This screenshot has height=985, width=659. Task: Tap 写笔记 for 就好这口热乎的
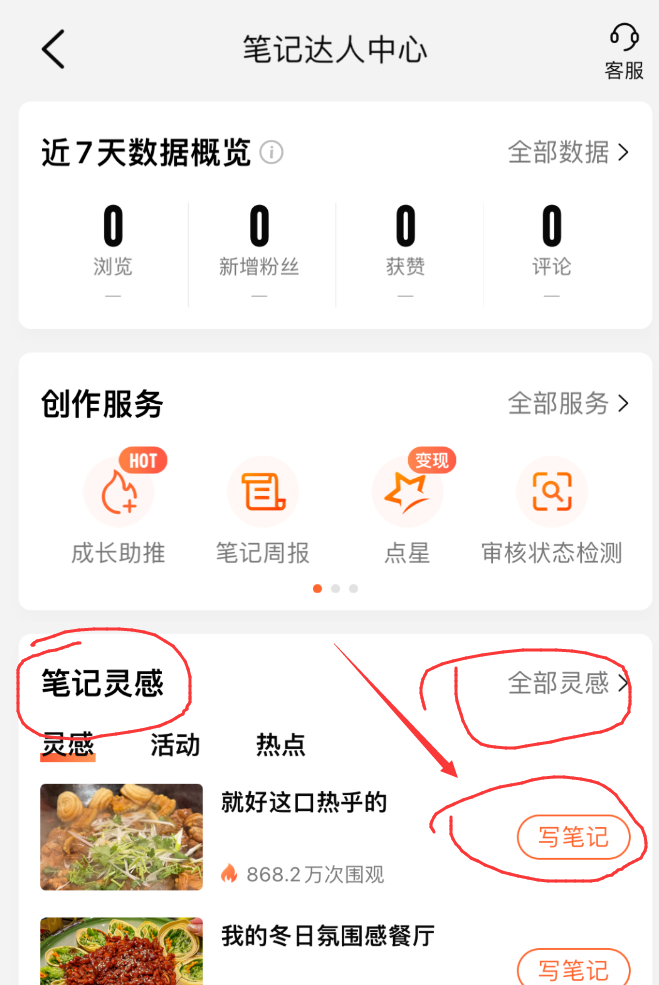pos(573,838)
